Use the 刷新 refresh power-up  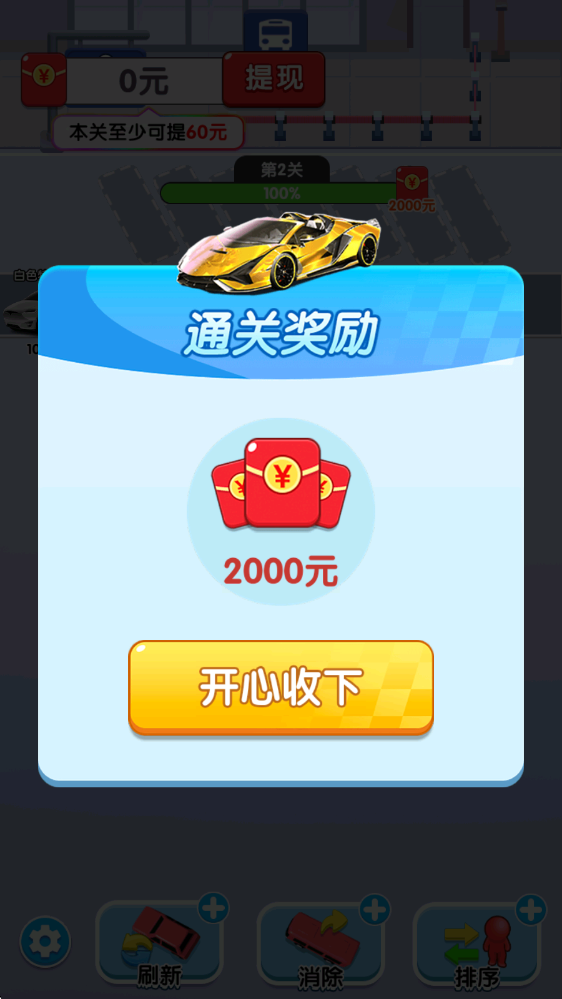[x=159, y=943]
